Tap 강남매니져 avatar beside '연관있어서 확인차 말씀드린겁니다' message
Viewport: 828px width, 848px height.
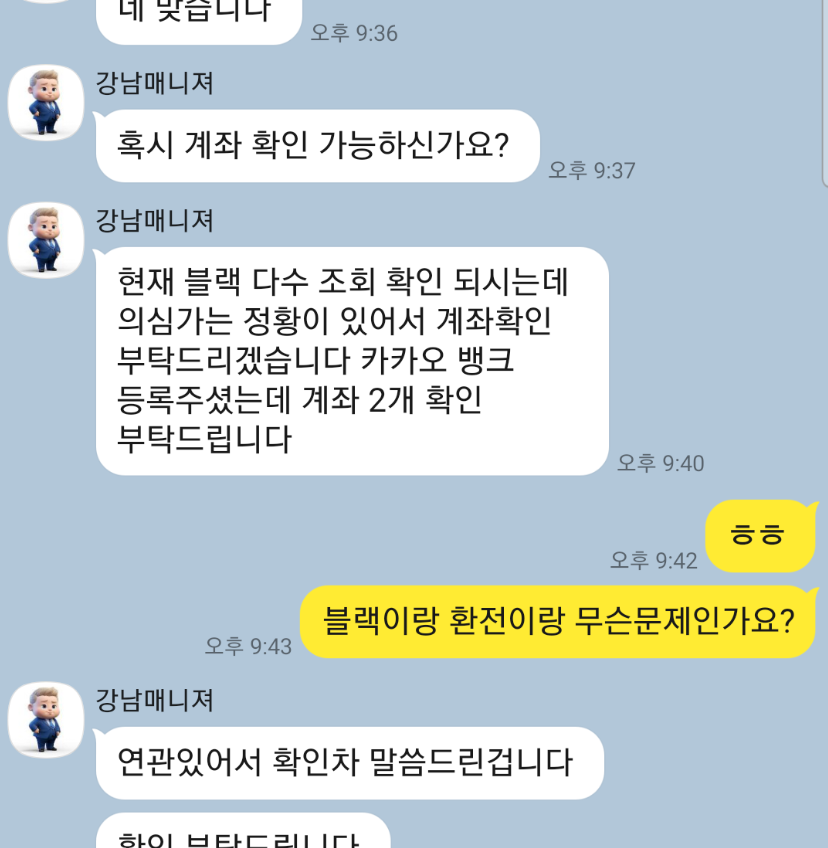(45, 719)
